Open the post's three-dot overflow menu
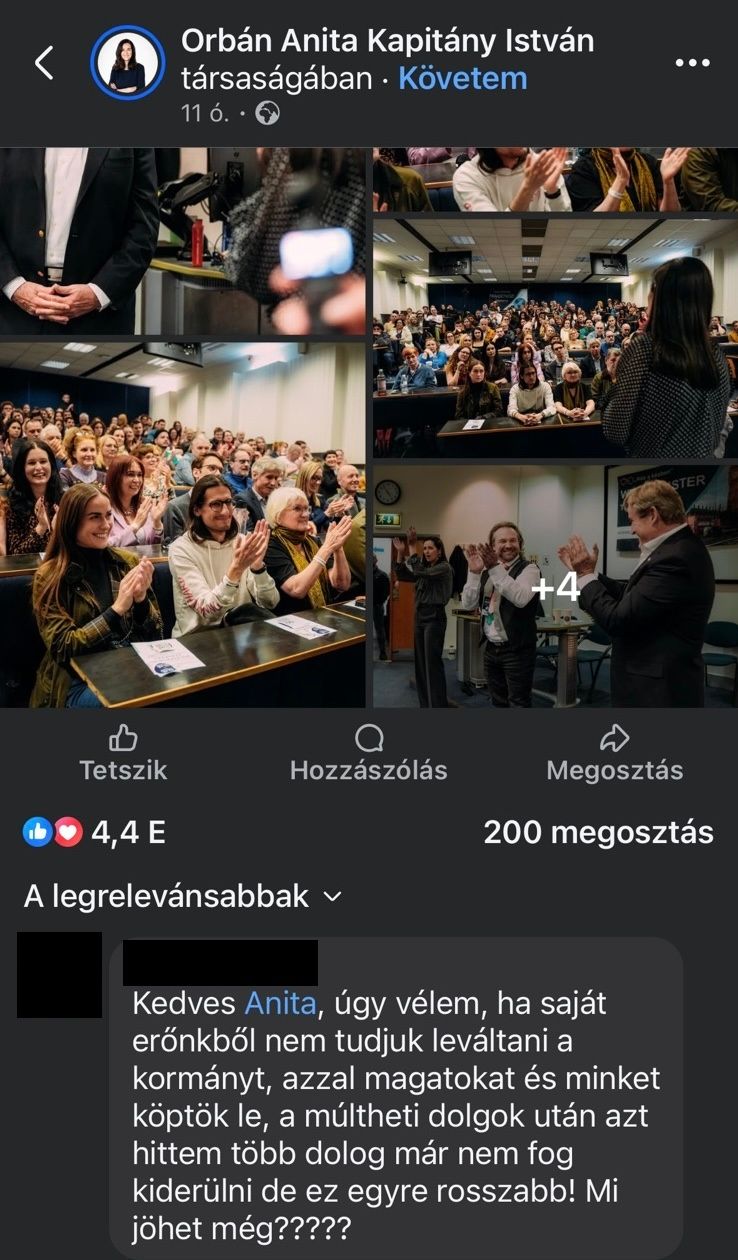 tap(692, 63)
